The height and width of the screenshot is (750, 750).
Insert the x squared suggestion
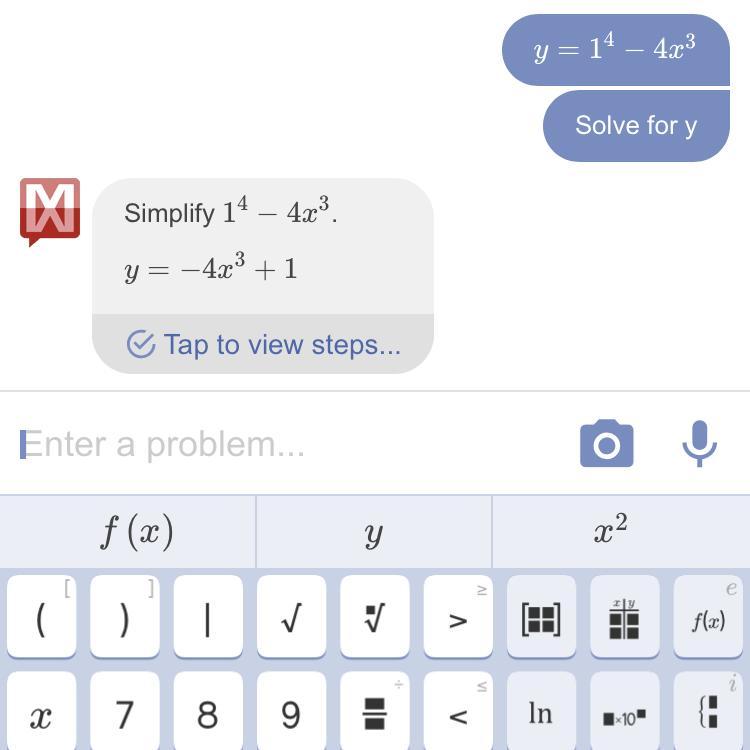tap(610, 532)
